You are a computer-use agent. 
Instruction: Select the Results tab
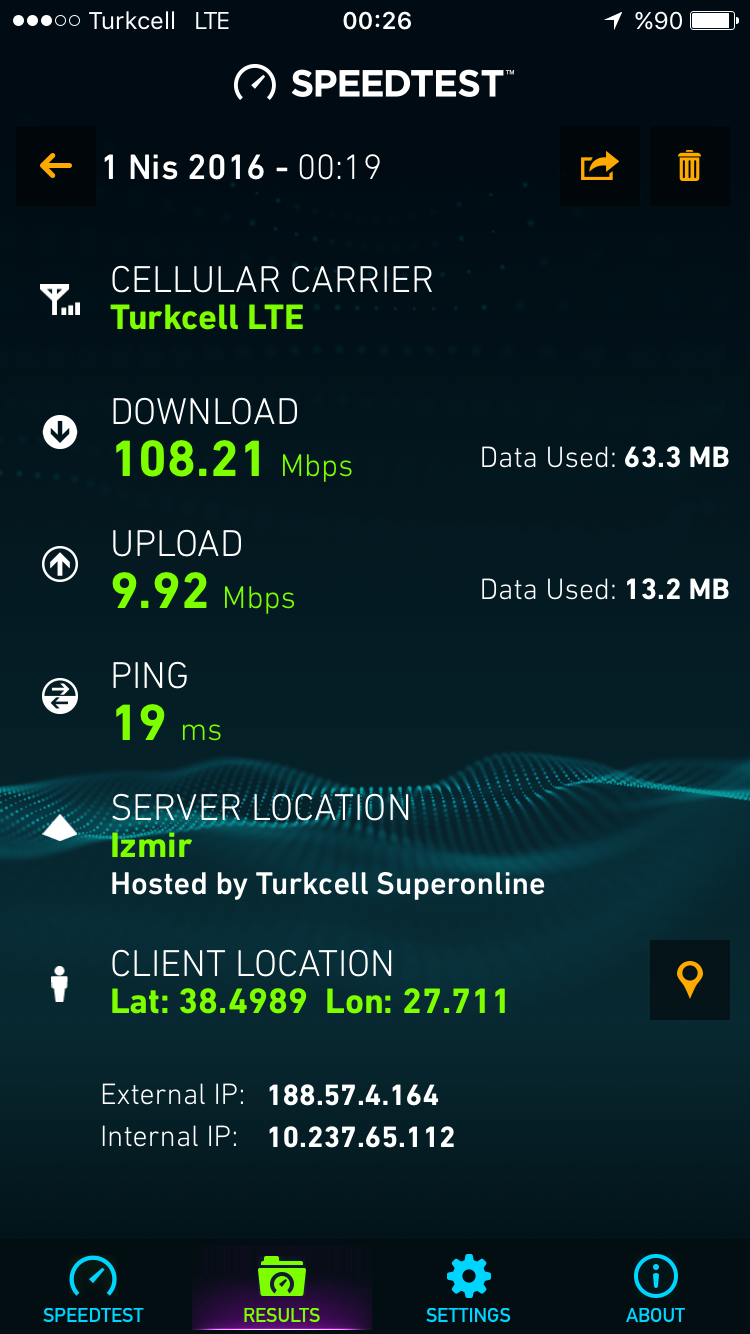tap(281, 1288)
